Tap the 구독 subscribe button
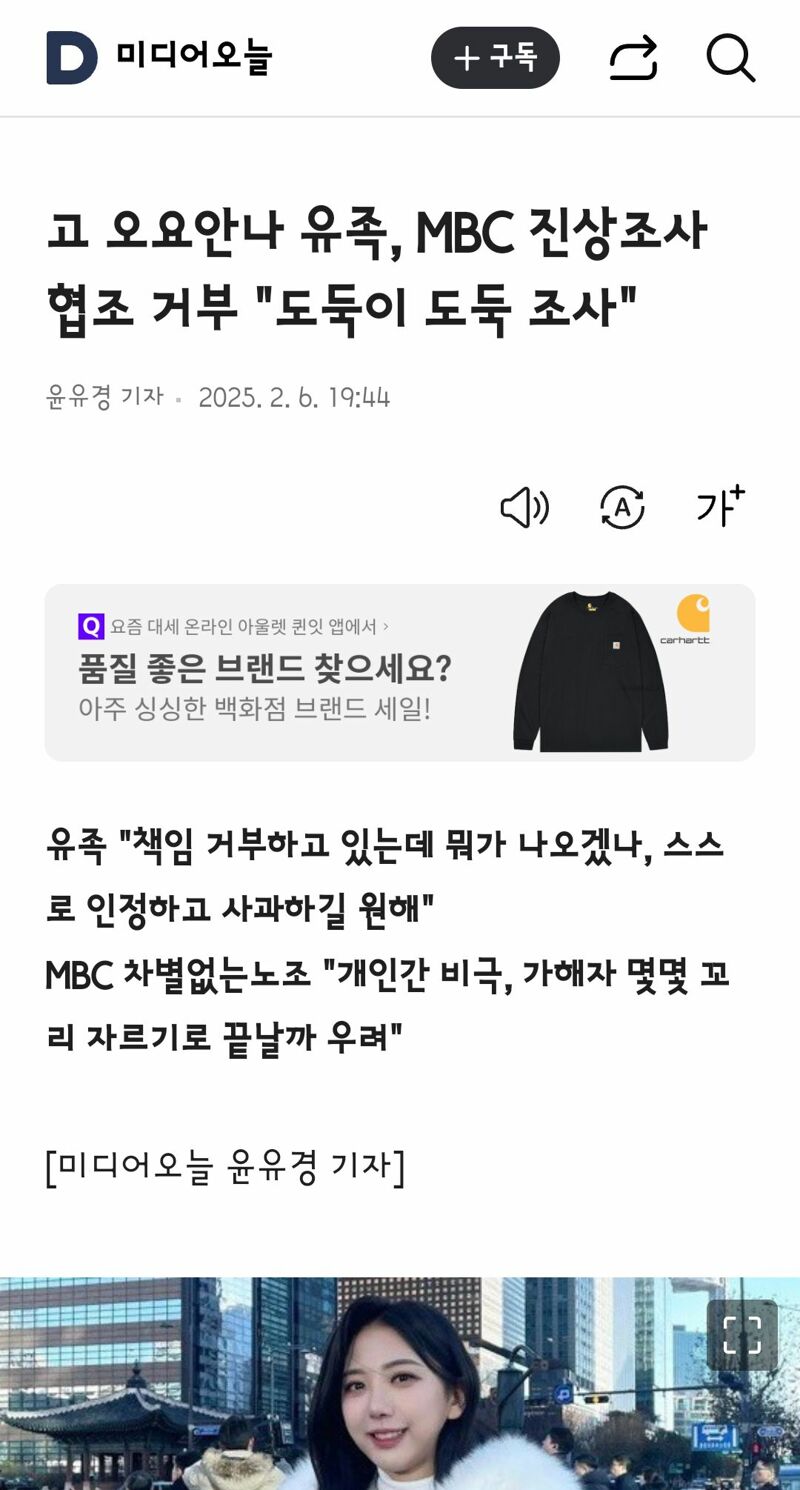800x1490 pixels. click(x=495, y=58)
